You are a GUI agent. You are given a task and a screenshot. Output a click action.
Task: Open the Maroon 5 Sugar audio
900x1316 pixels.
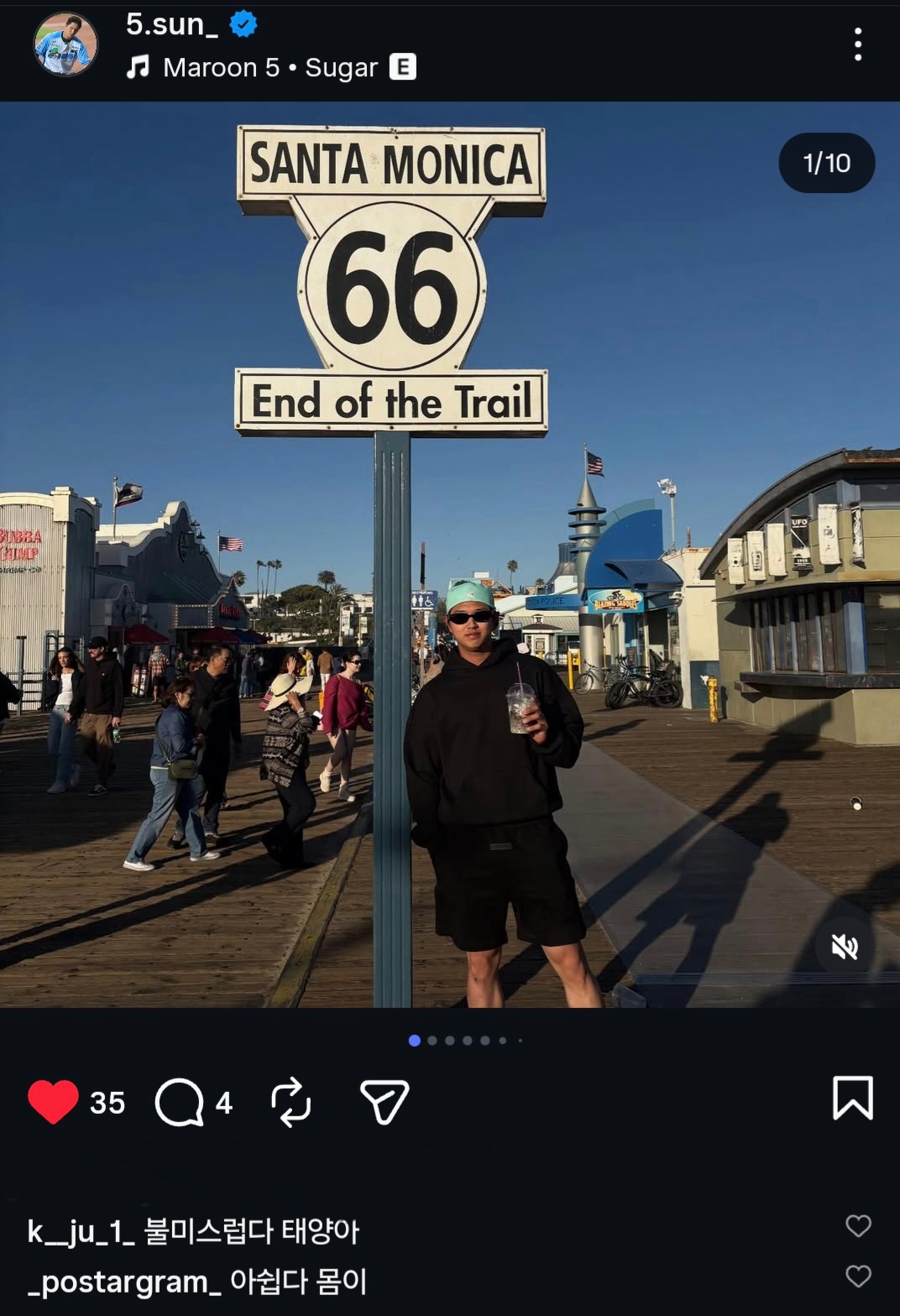point(269,67)
